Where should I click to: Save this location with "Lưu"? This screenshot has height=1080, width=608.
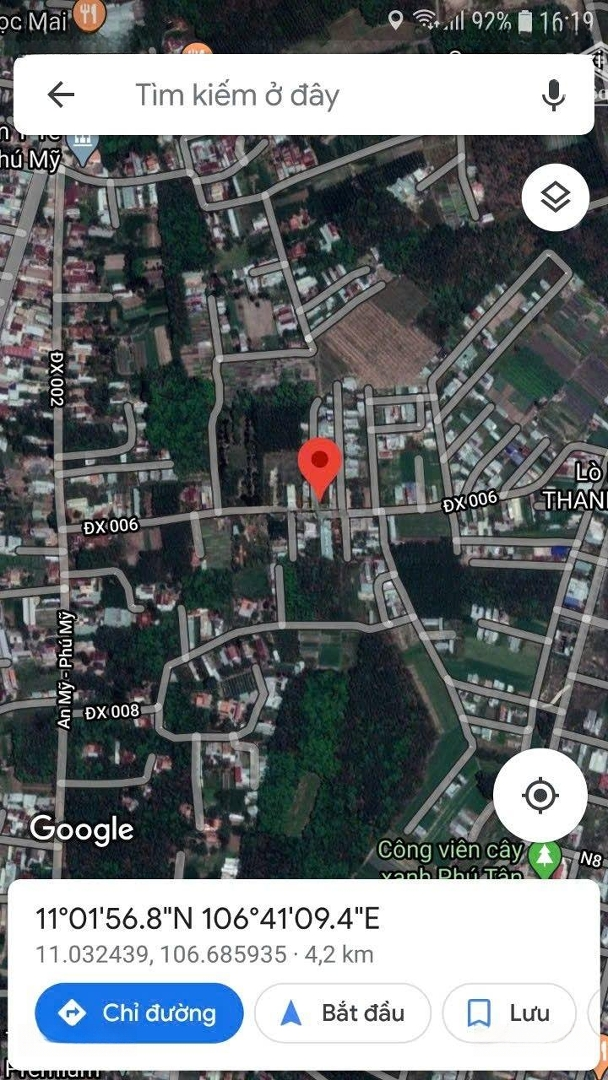pyautogui.click(x=509, y=1012)
